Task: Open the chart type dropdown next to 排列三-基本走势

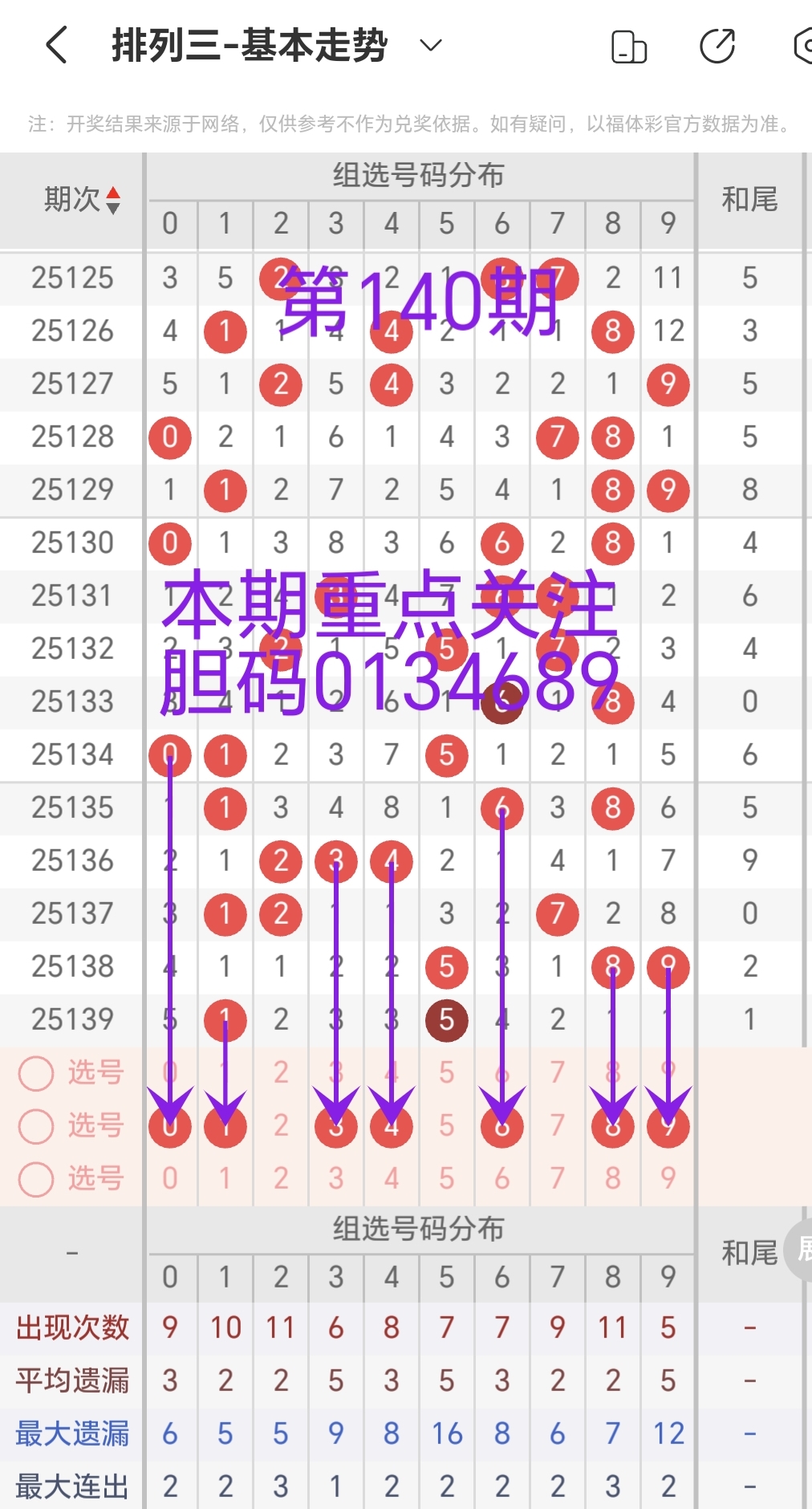Action: [429, 46]
